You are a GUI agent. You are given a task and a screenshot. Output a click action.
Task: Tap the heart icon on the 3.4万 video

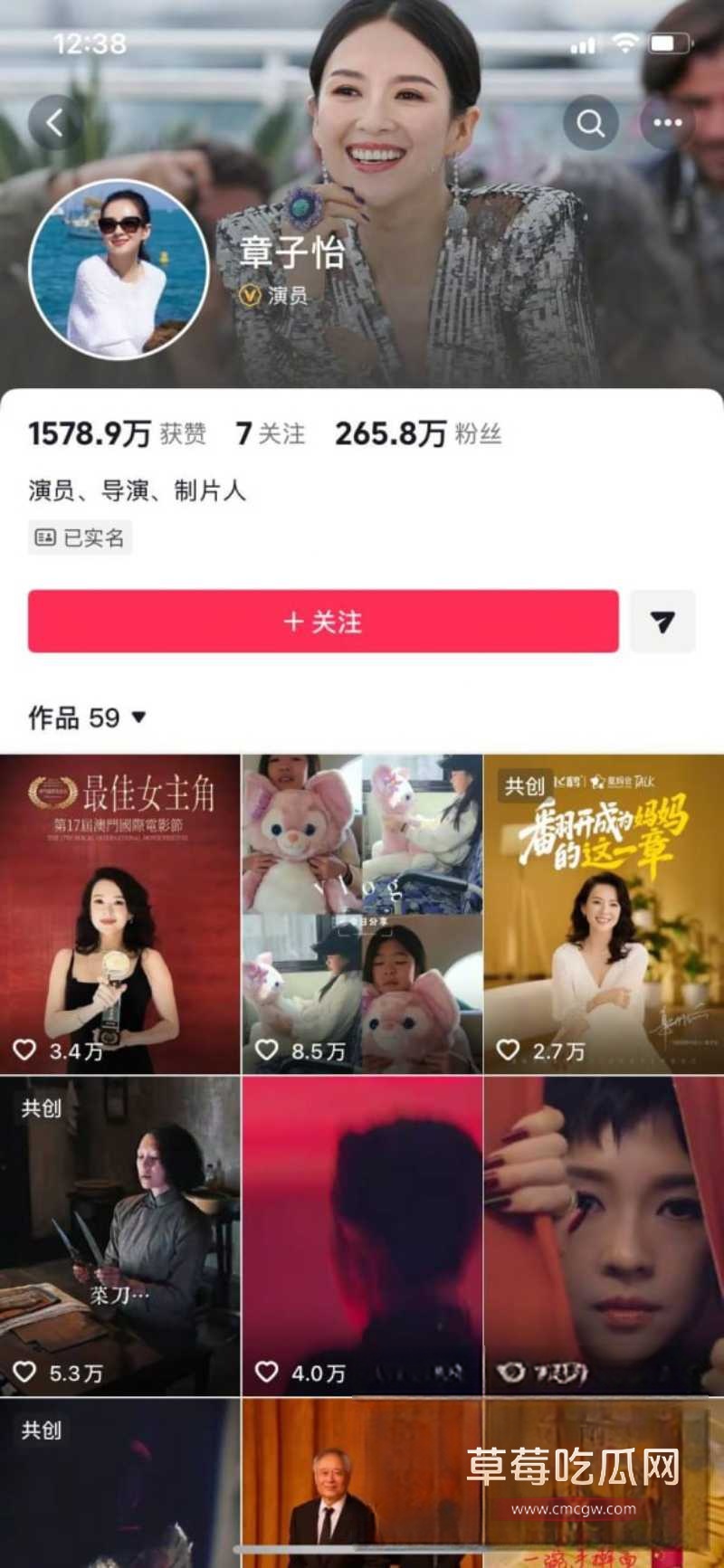click(24, 1050)
